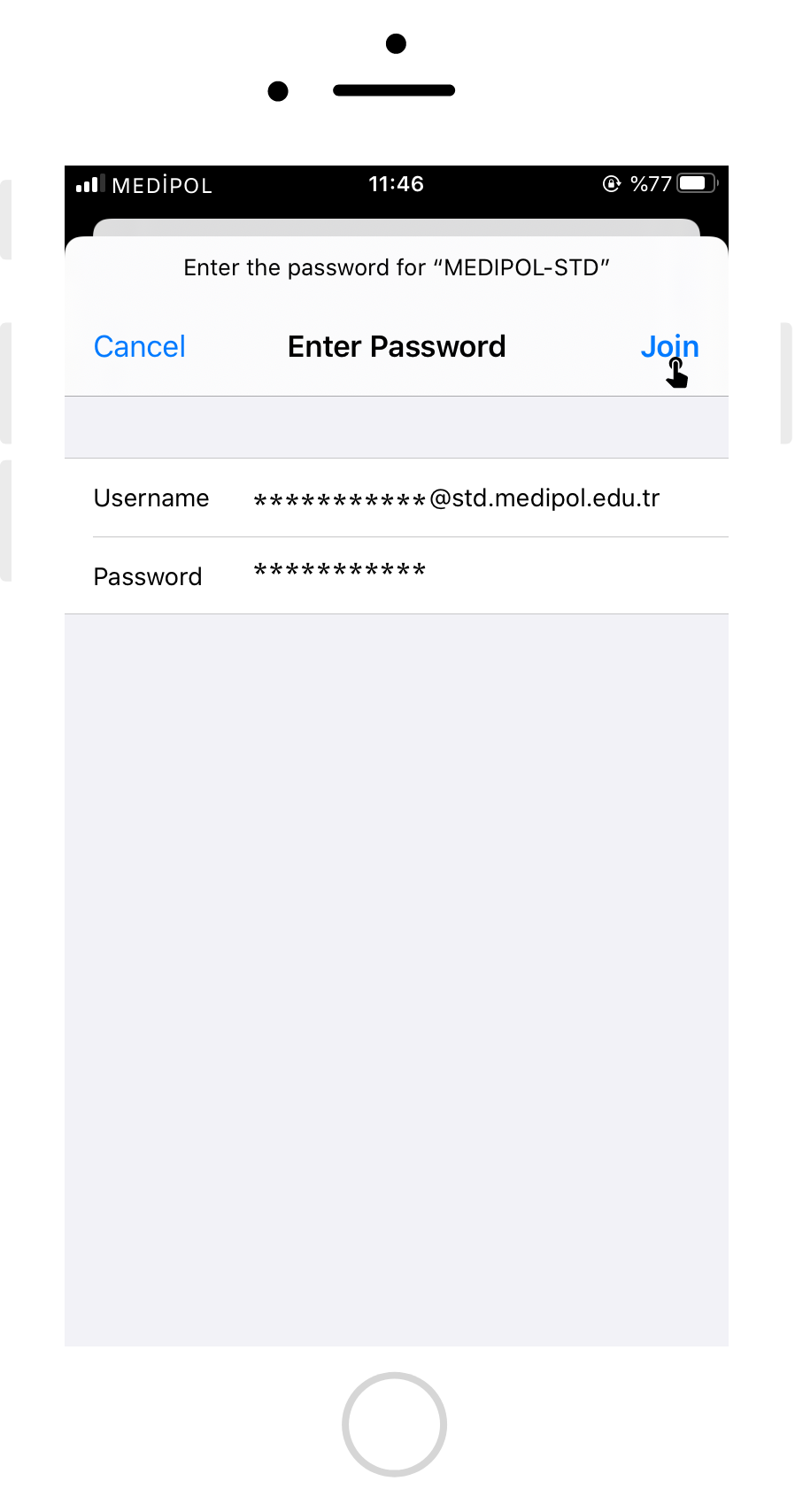
Task: Tap the home button
Action: click(394, 1424)
